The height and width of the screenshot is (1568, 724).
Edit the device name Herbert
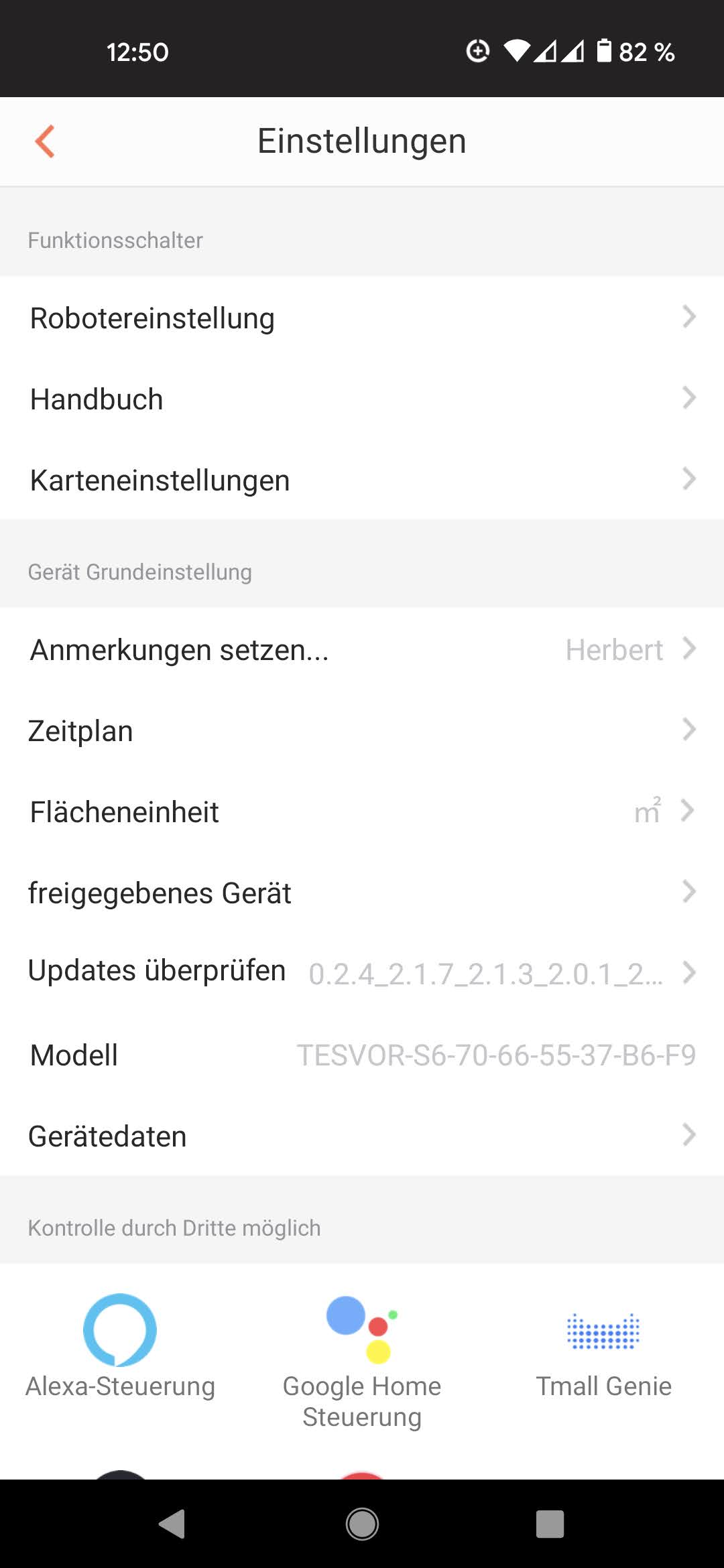(362, 649)
